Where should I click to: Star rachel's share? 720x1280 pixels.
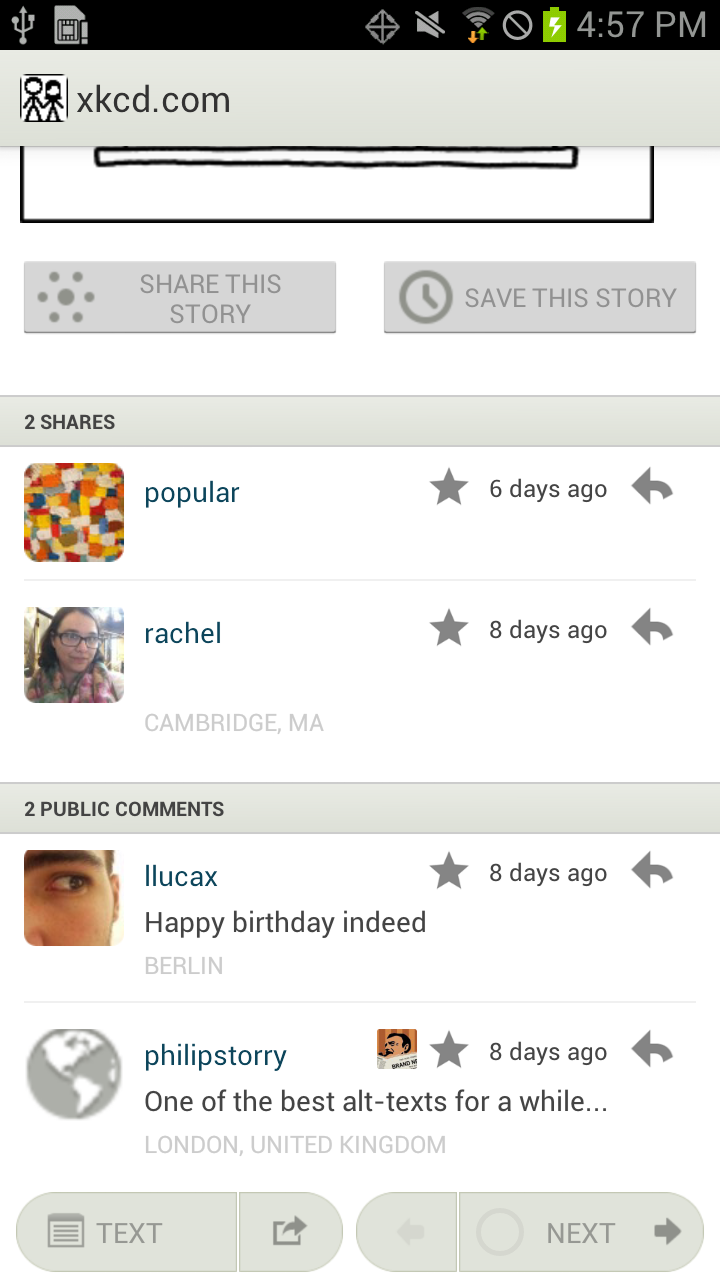click(449, 630)
